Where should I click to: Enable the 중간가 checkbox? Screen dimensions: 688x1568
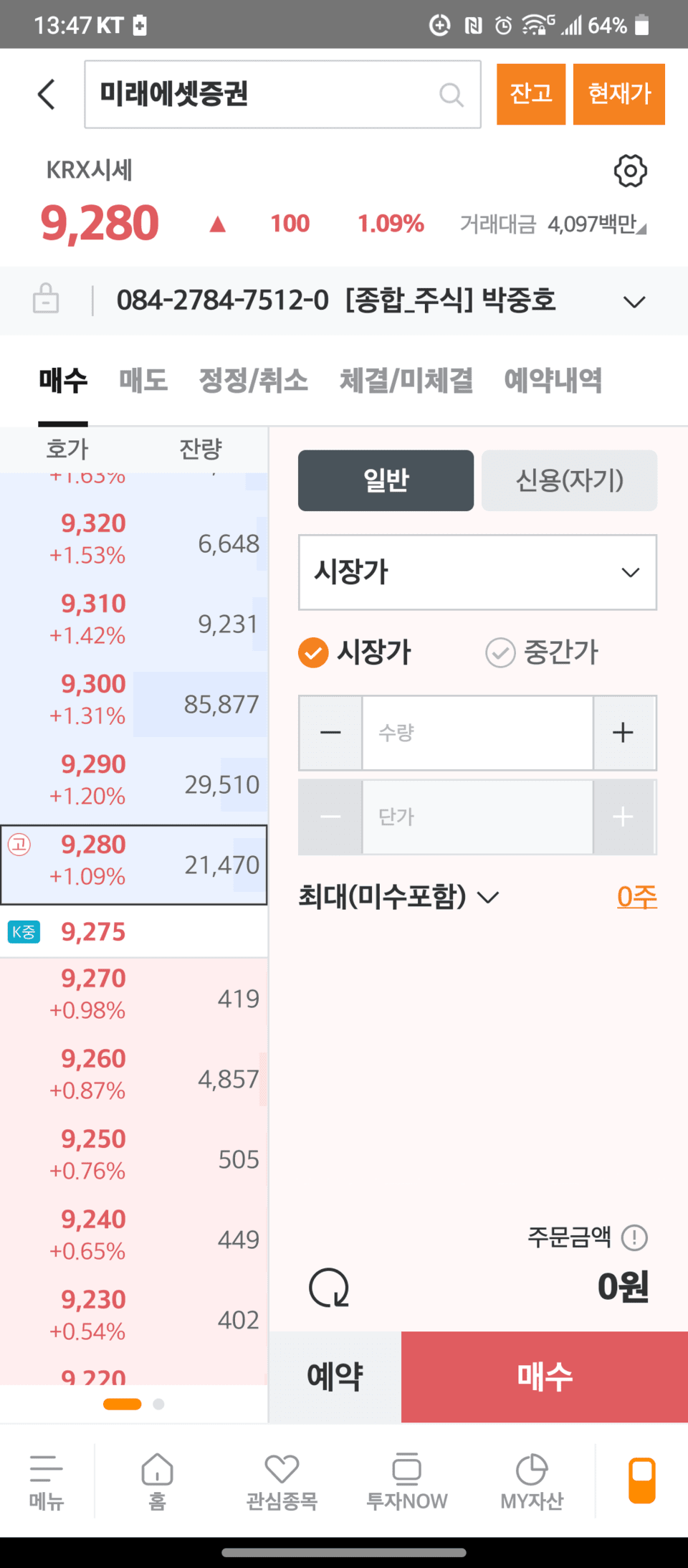500,652
